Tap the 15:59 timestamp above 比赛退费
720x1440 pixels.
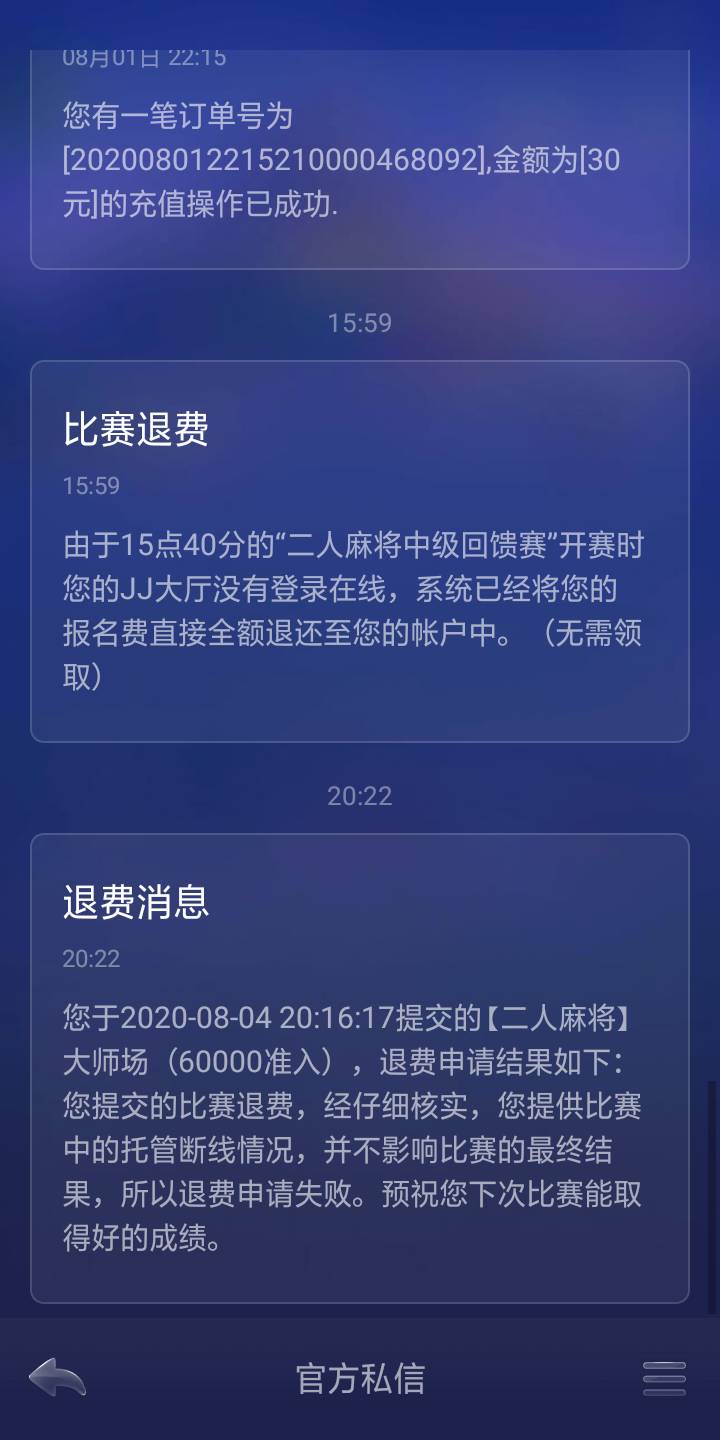(360, 321)
